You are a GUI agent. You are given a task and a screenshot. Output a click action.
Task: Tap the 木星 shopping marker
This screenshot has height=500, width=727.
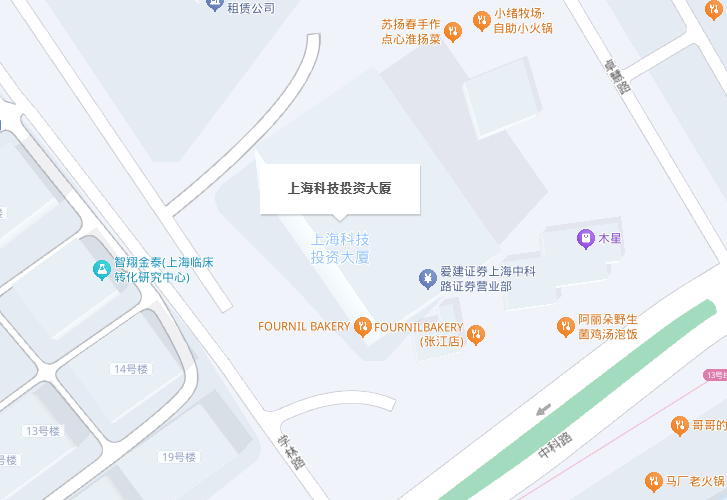pos(585,239)
